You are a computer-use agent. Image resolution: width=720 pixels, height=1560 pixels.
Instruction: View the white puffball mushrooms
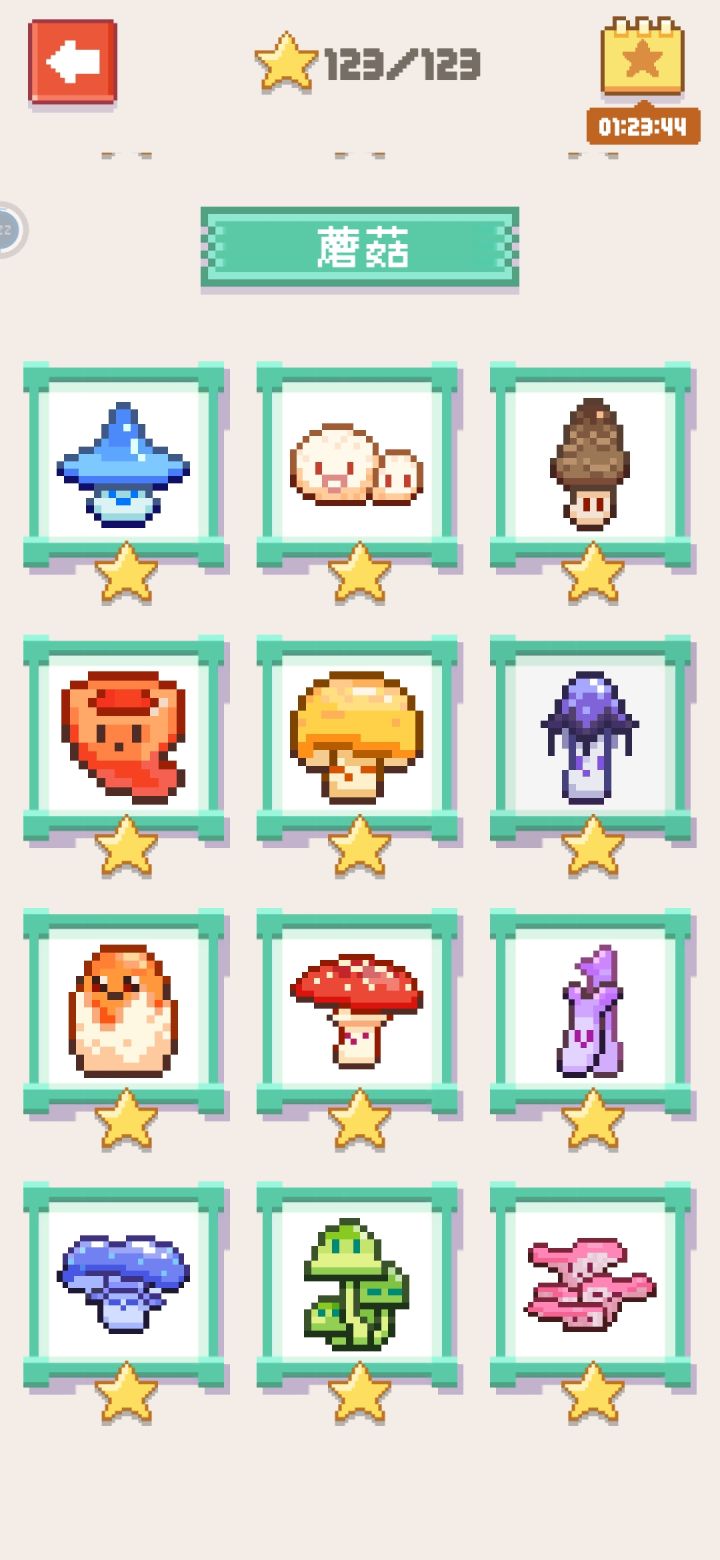(360, 460)
